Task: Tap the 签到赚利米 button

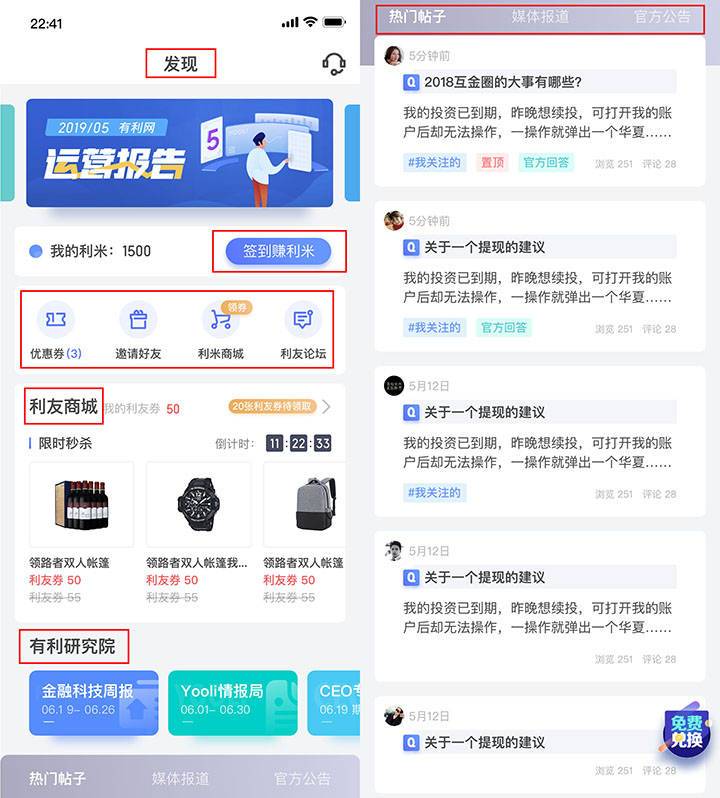Action: click(278, 251)
